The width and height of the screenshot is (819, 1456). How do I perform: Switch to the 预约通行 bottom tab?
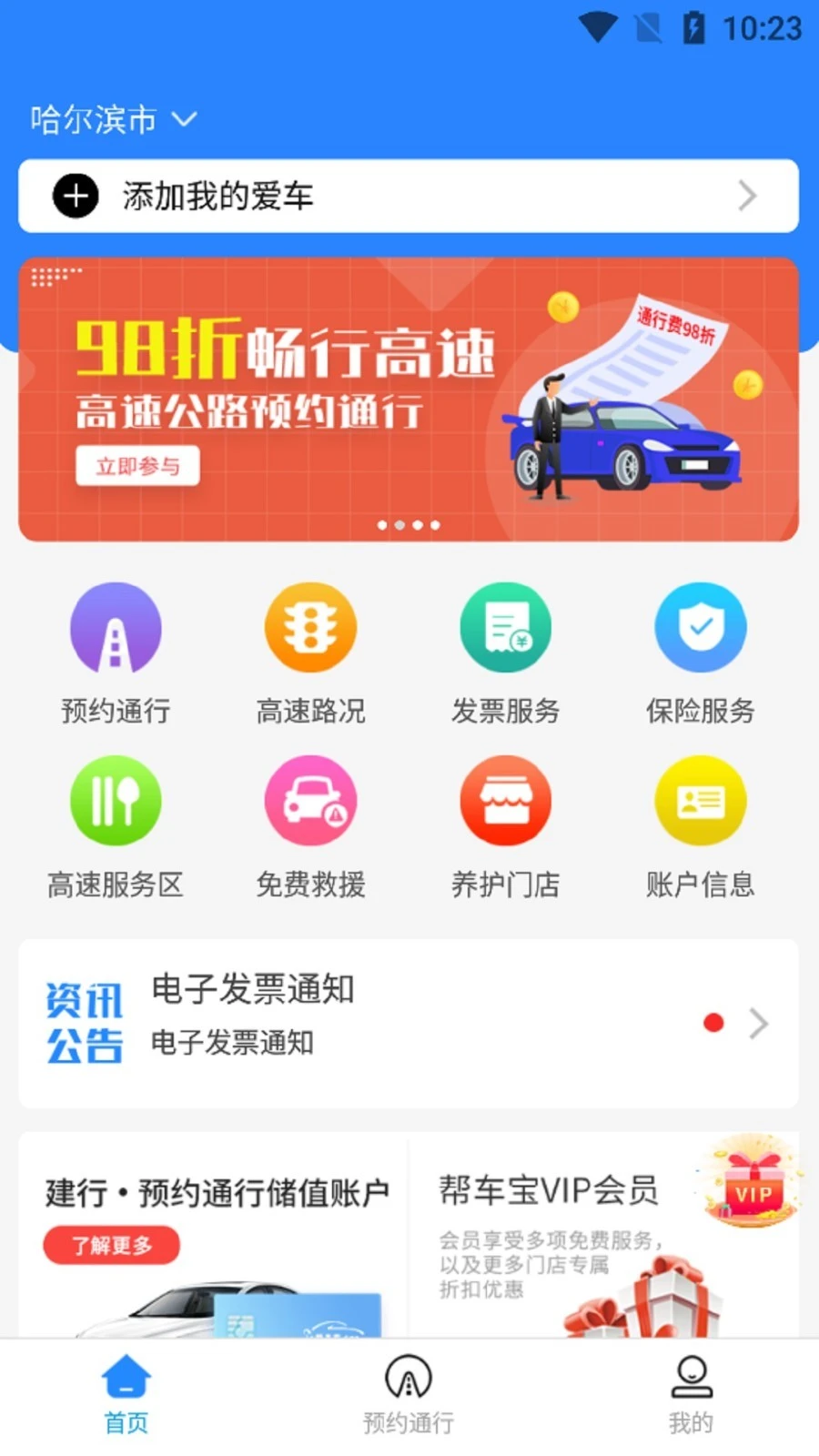click(x=408, y=1394)
